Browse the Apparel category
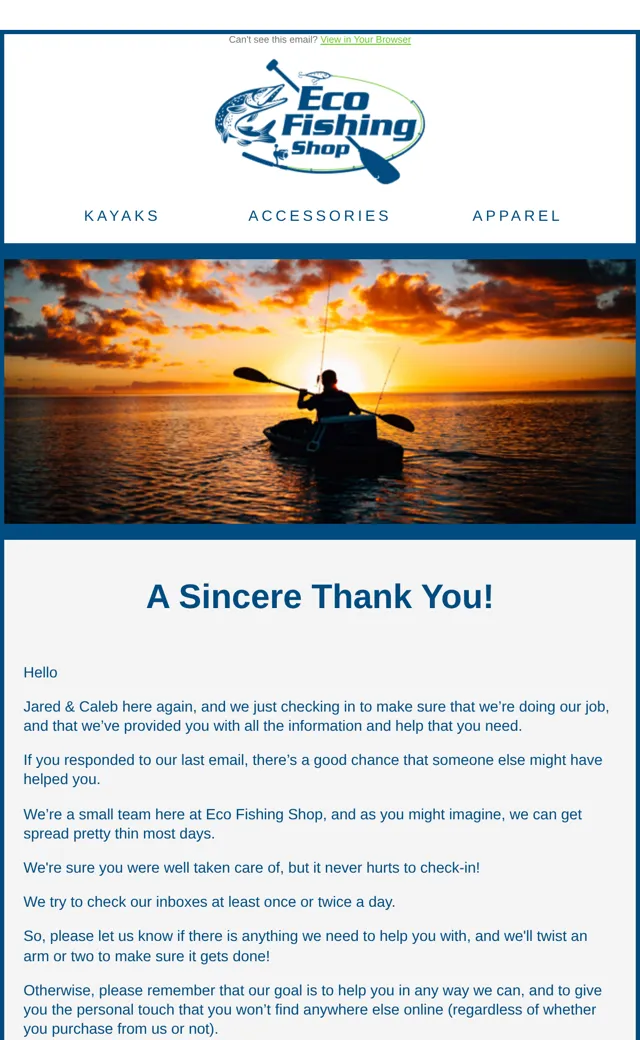 coord(517,216)
